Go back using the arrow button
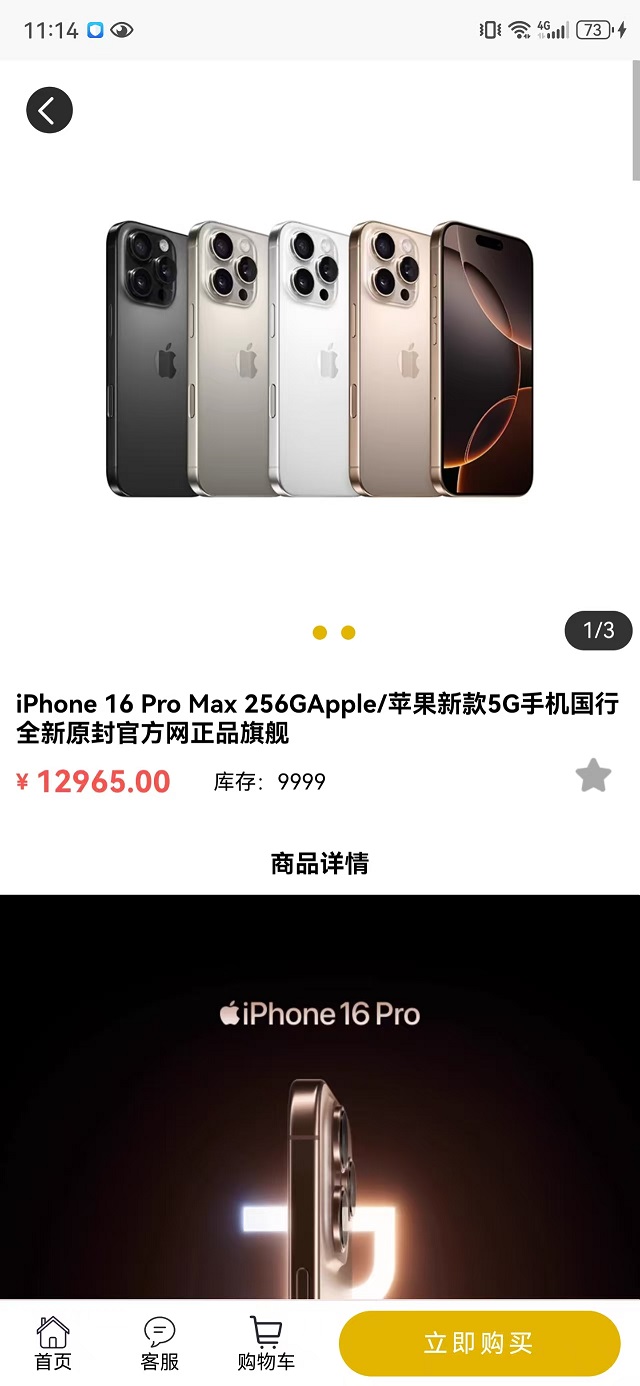 [x=49, y=110]
